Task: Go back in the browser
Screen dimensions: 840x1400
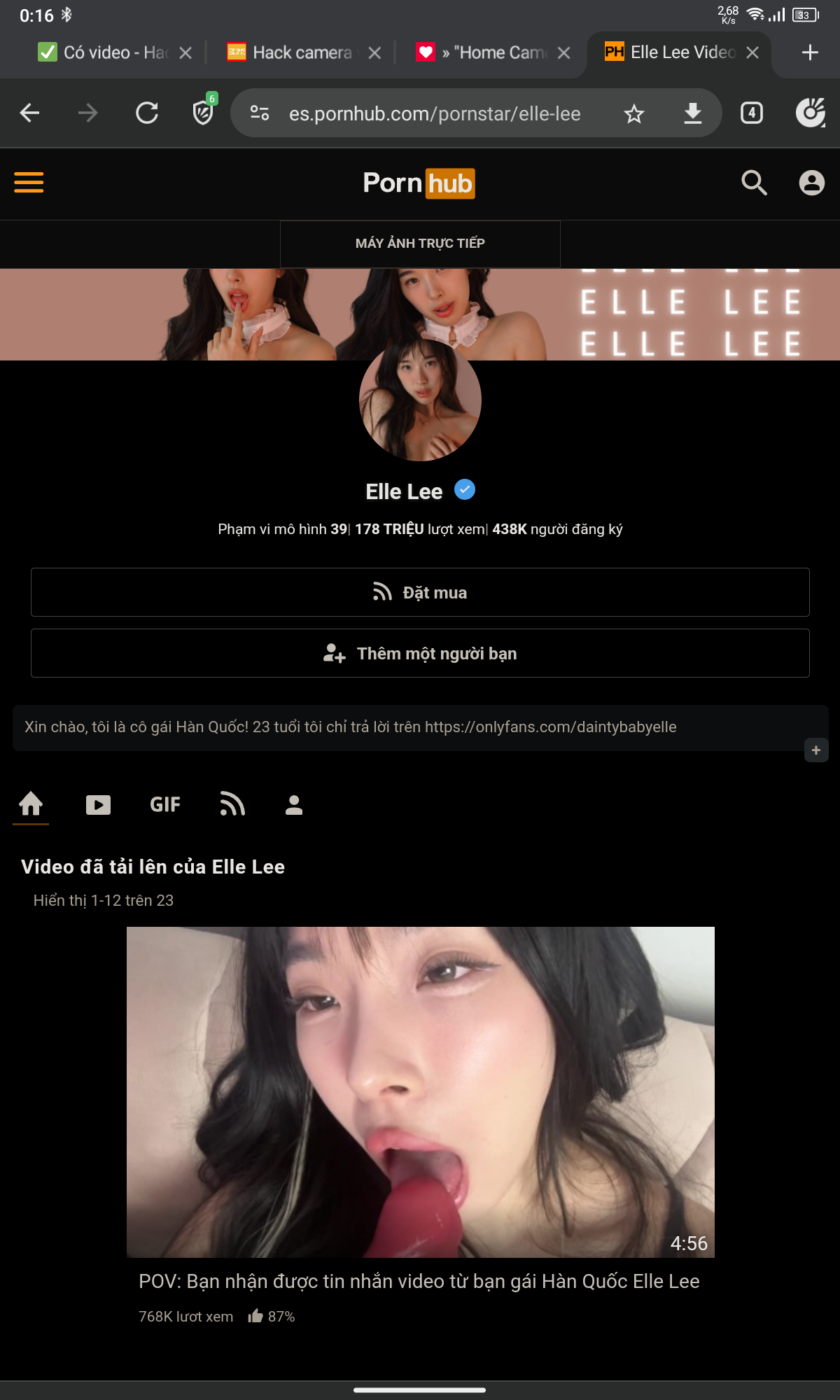Action: [x=29, y=113]
